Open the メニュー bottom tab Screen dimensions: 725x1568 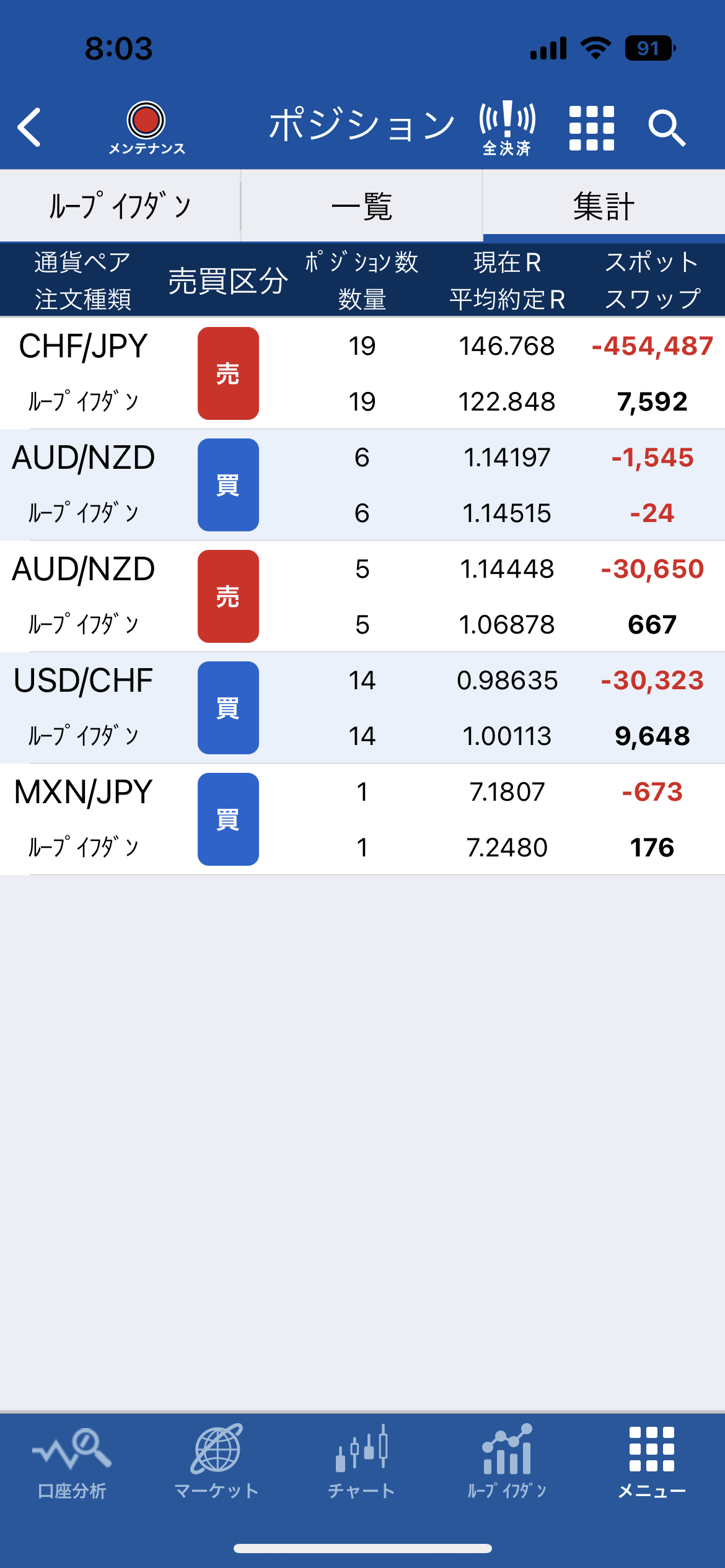pos(652,1463)
